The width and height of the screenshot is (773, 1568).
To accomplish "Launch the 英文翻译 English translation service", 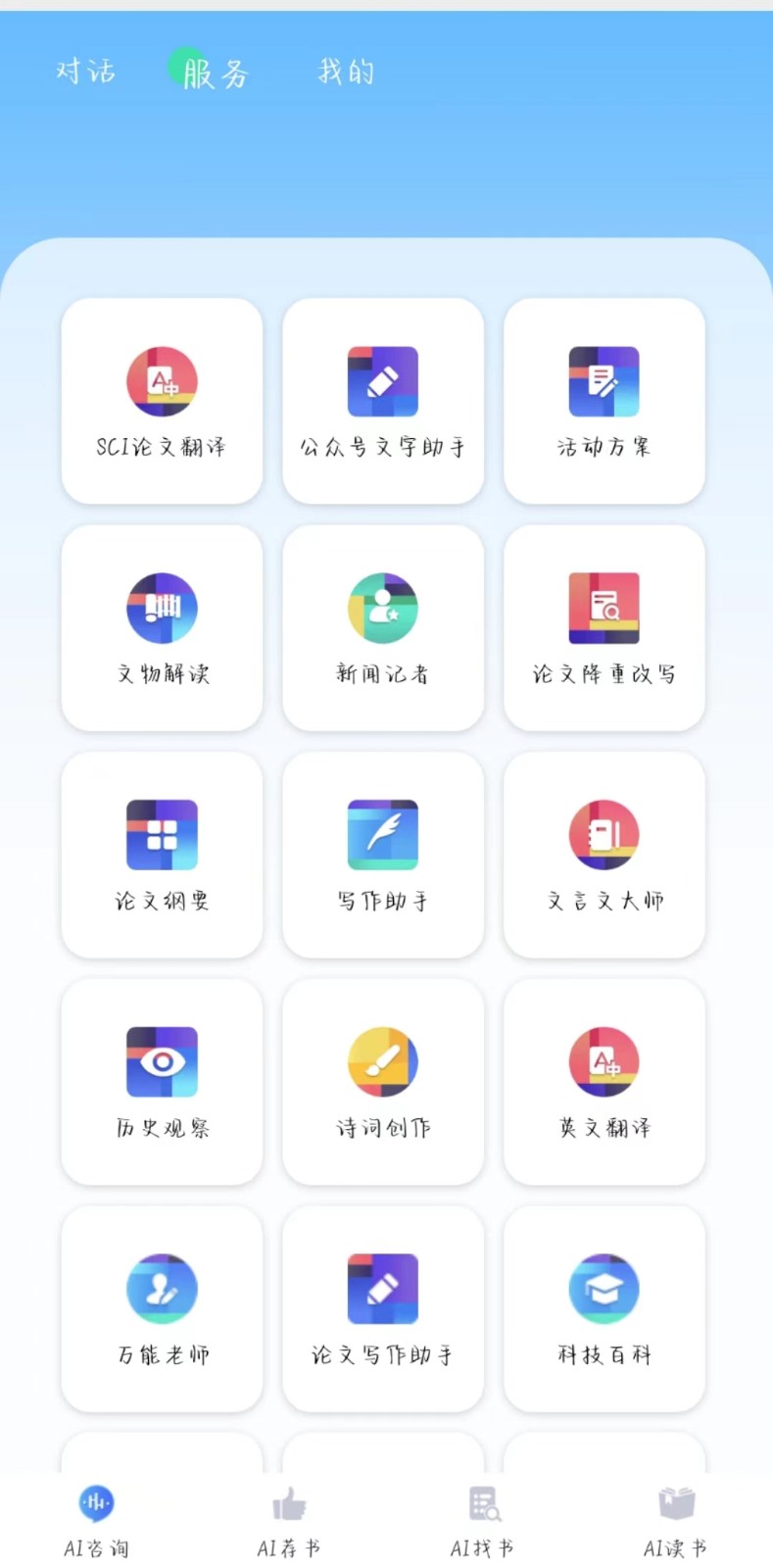I will [604, 1081].
